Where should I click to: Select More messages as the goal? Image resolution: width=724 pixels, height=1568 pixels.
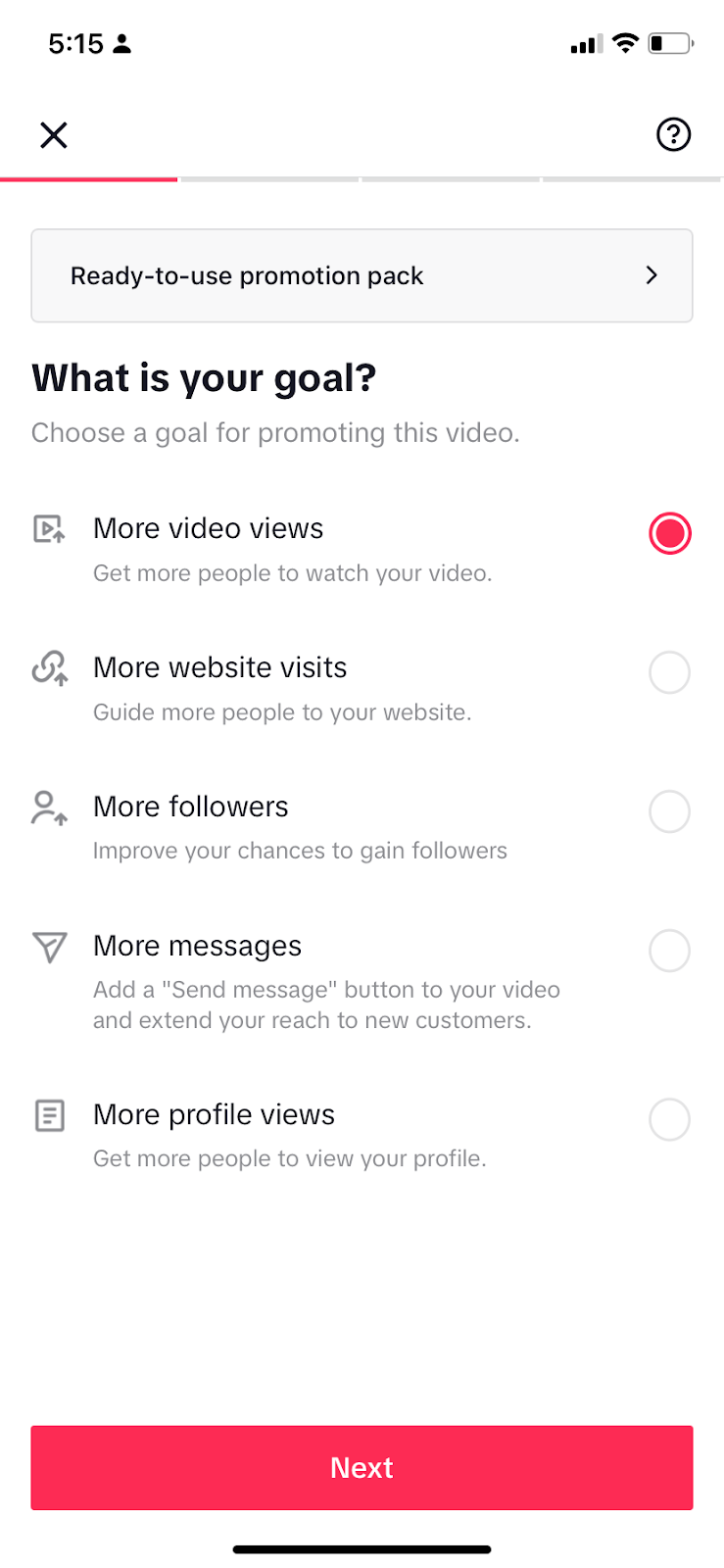(669, 951)
